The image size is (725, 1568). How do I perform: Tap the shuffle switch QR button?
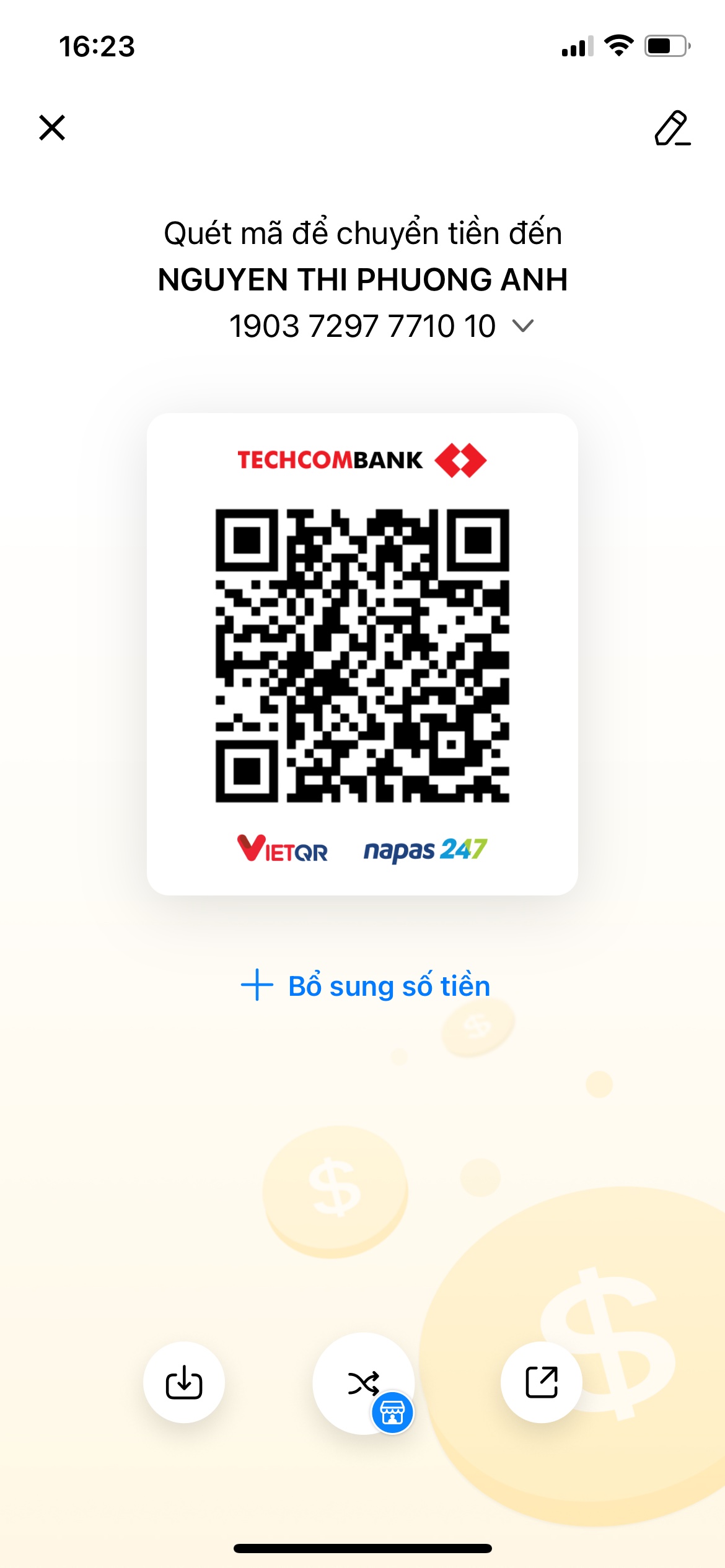tap(364, 1382)
